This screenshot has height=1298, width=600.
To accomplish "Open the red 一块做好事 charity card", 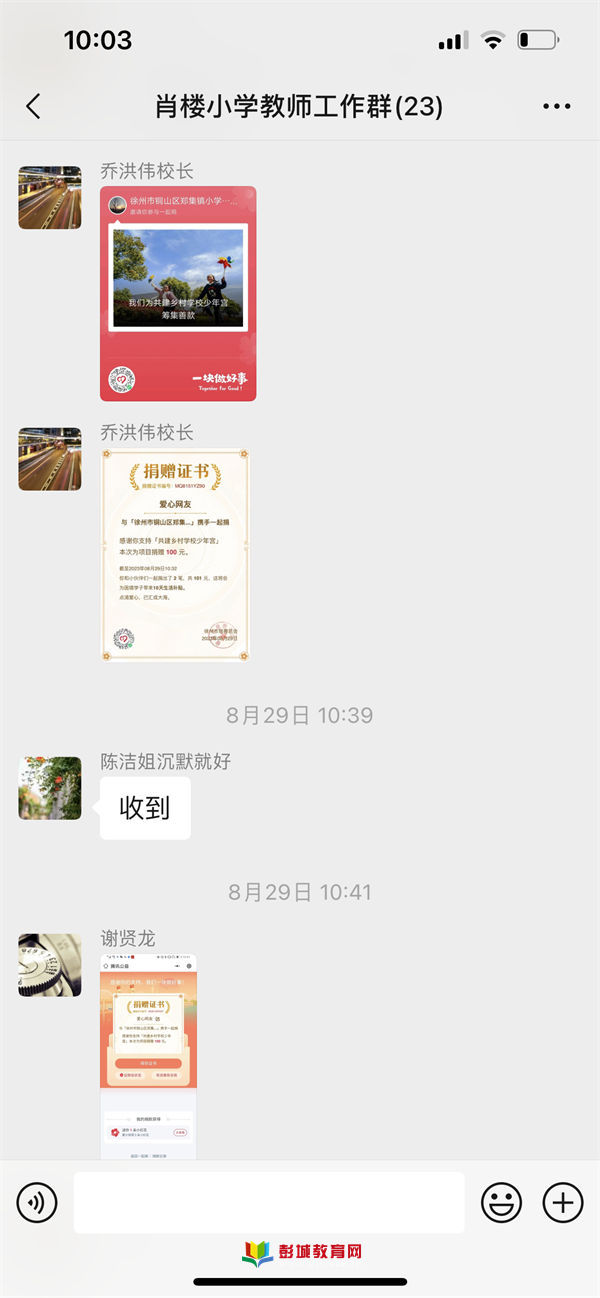I will (x=178, y=294).
